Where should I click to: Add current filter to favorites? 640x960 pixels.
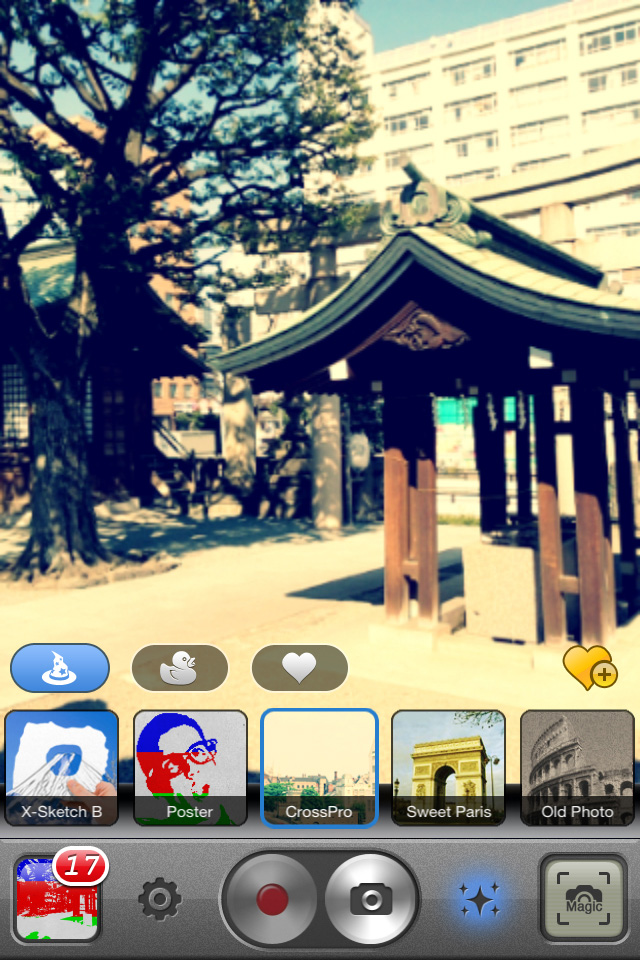click(x=589, y=668)
